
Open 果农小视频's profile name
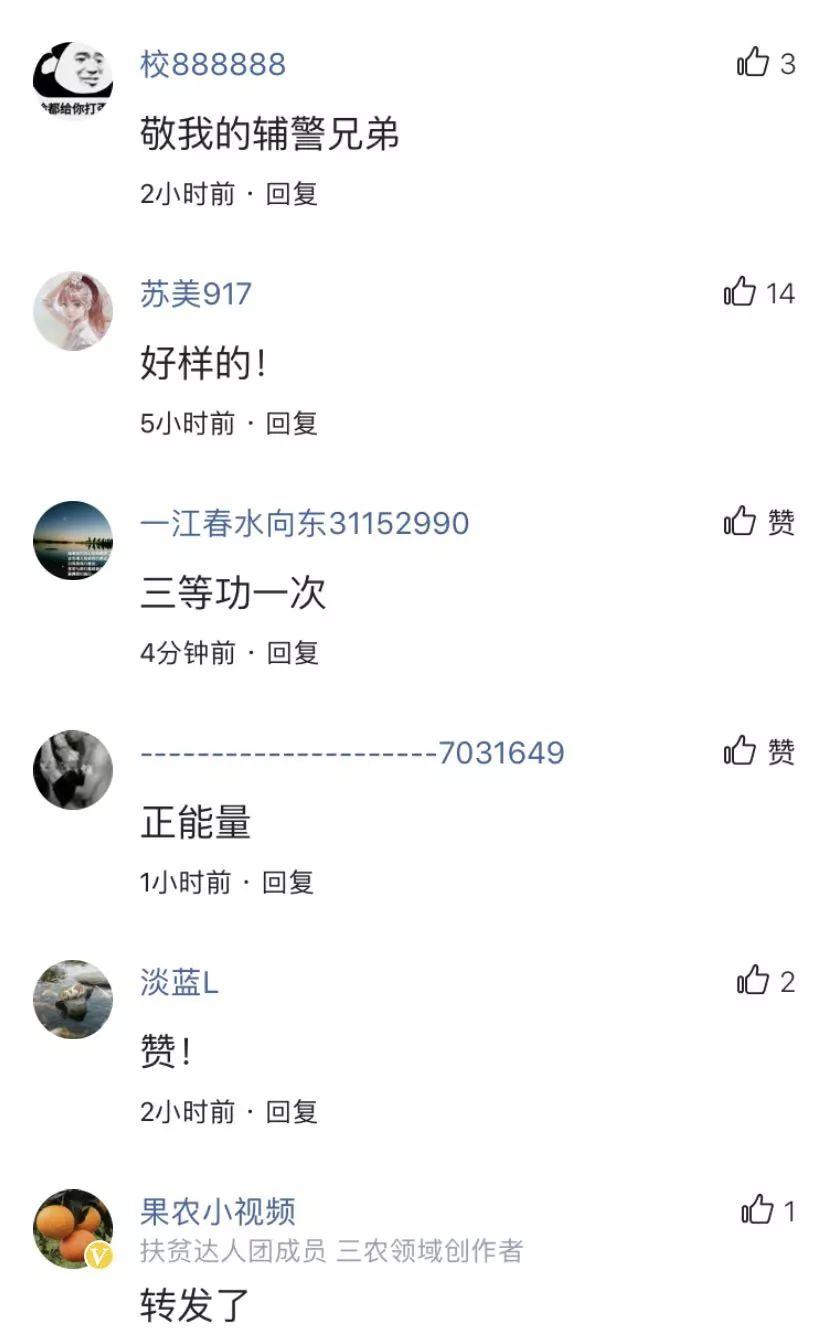pyautogui.click(x=218, y=1212)
